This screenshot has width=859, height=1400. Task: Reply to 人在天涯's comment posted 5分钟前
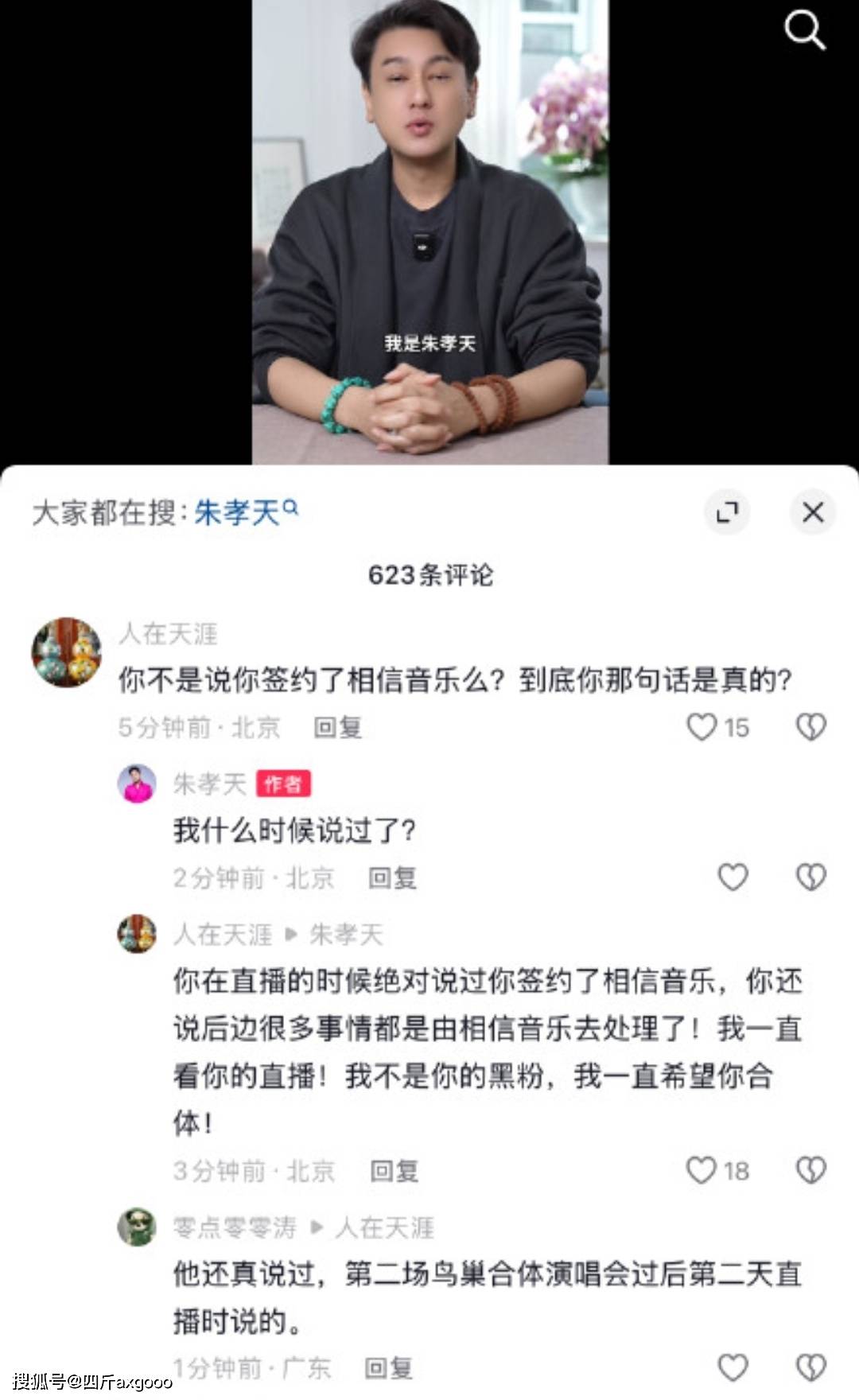point(337,727)
